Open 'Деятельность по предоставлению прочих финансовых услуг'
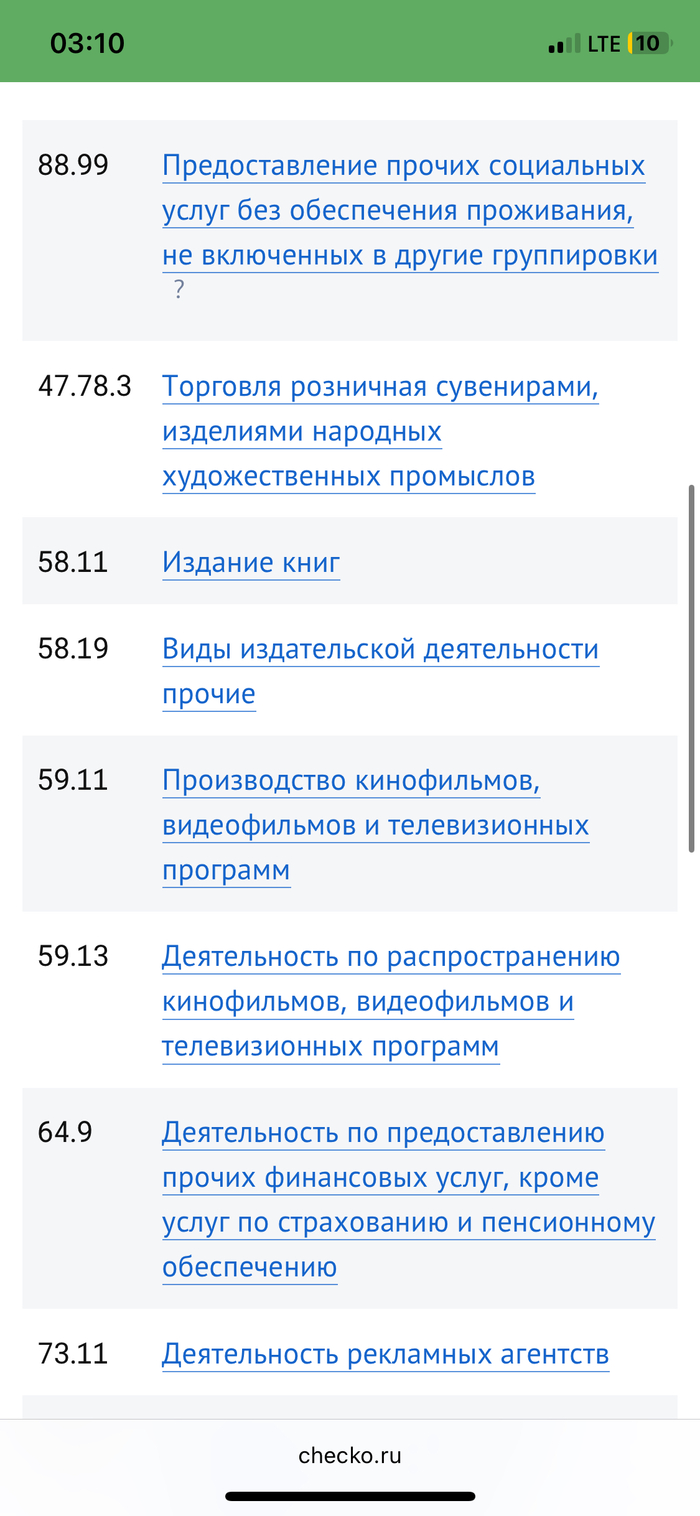 (383, 1134)
